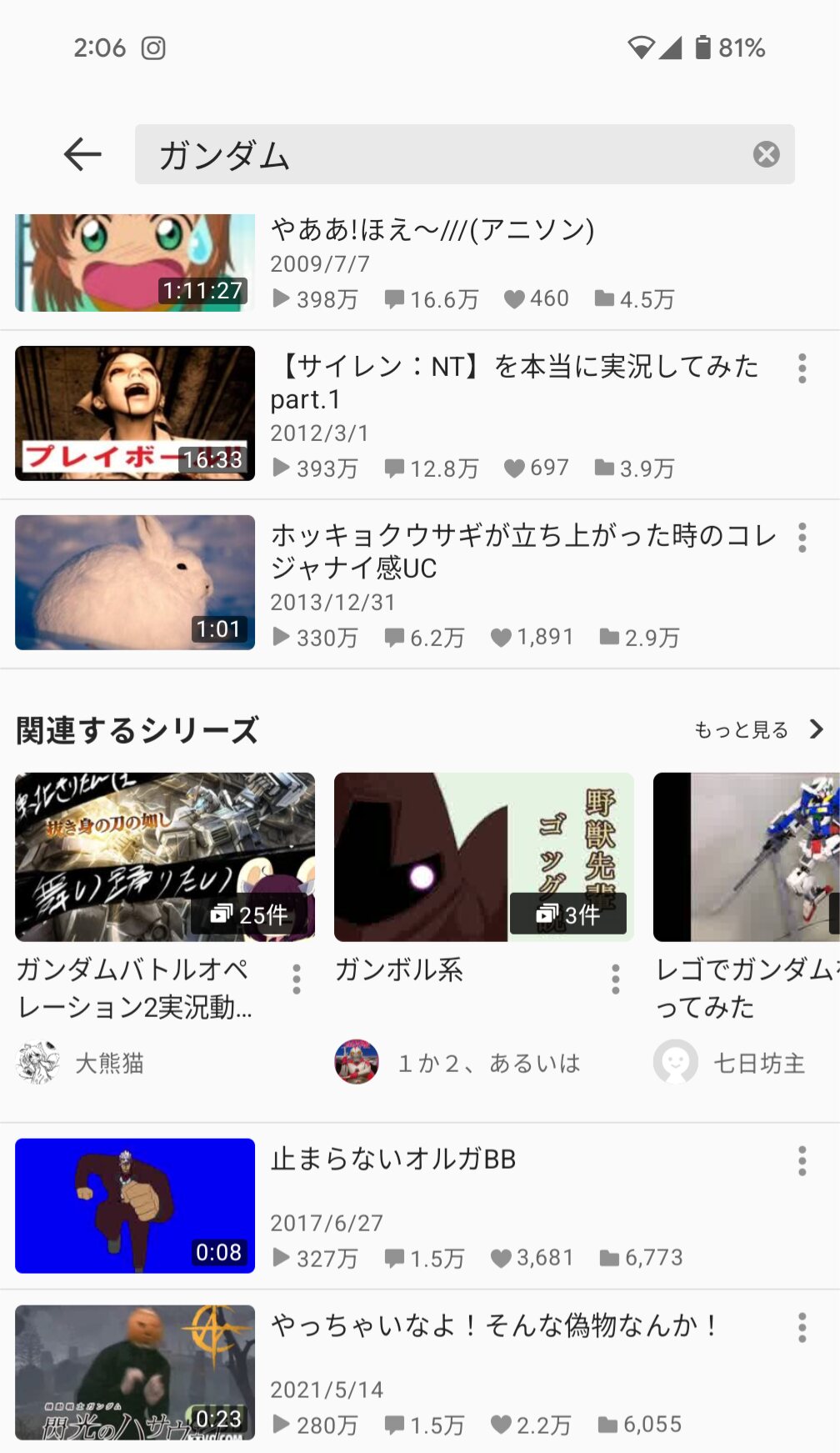The height and width of the screenshot is (1453, 840).
Task: Open the レゴでガンダム series card
Action: [x=747, y=858]
